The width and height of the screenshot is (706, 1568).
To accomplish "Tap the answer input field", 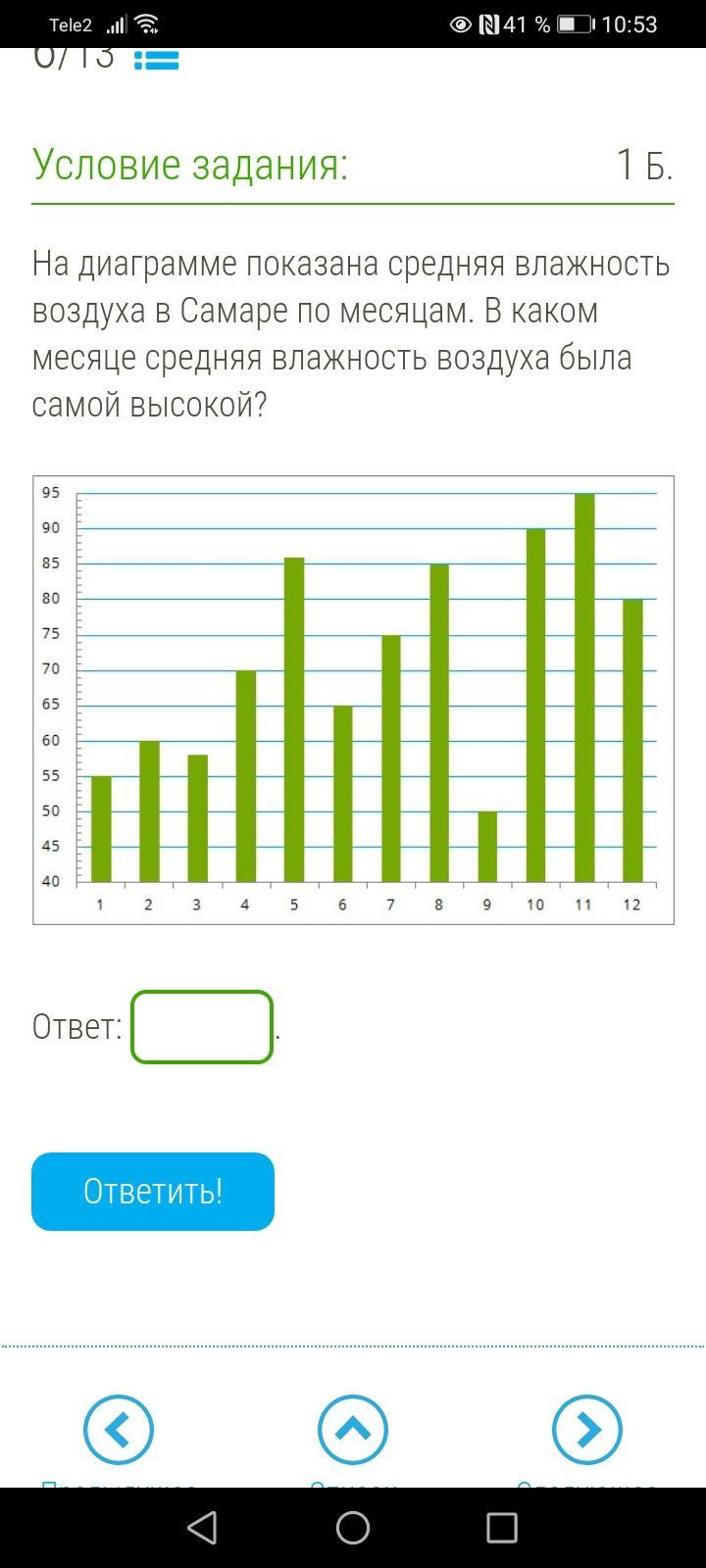I will click(202, 1027).
